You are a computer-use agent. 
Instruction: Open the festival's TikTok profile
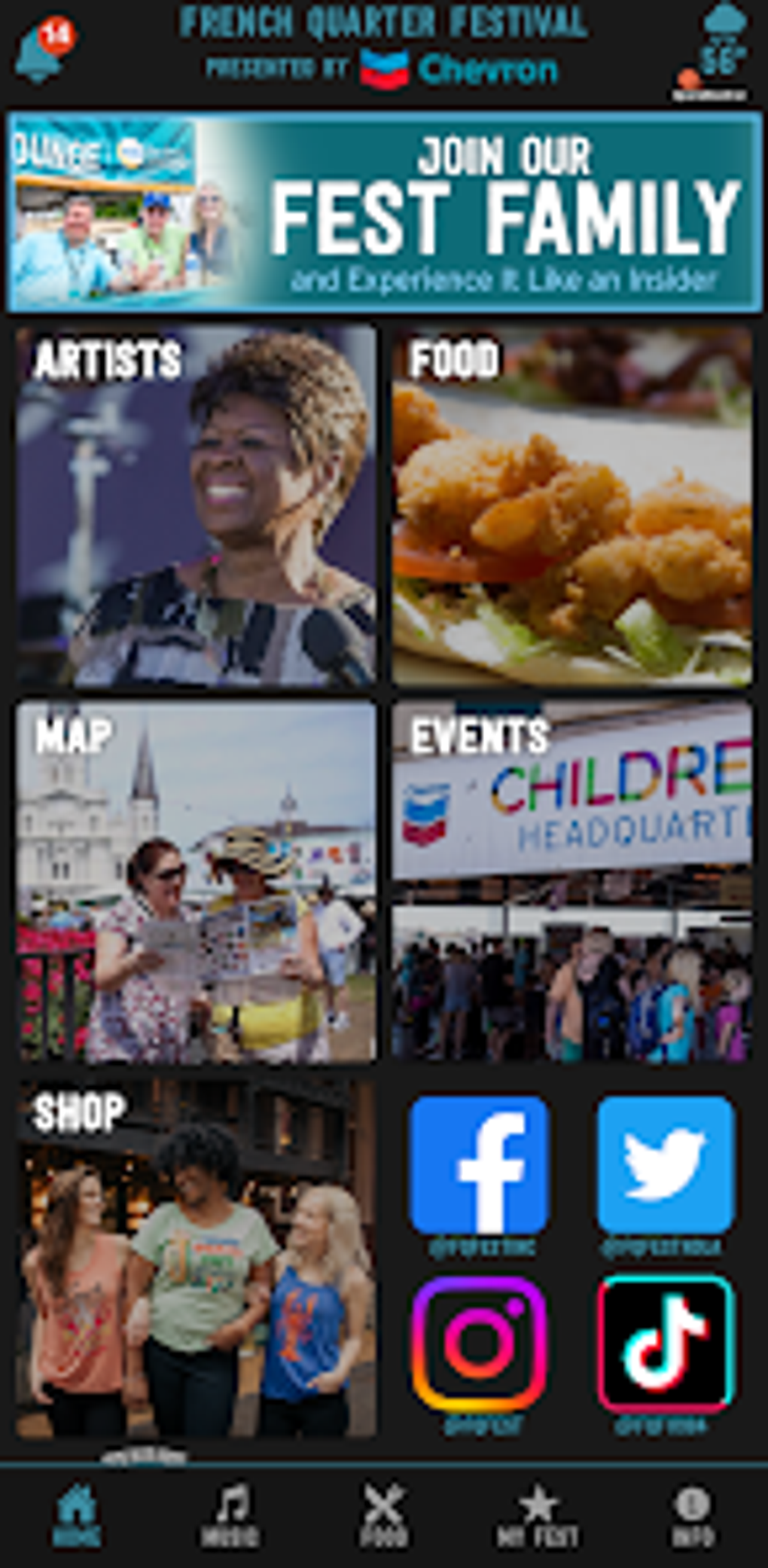[665, 1344]
